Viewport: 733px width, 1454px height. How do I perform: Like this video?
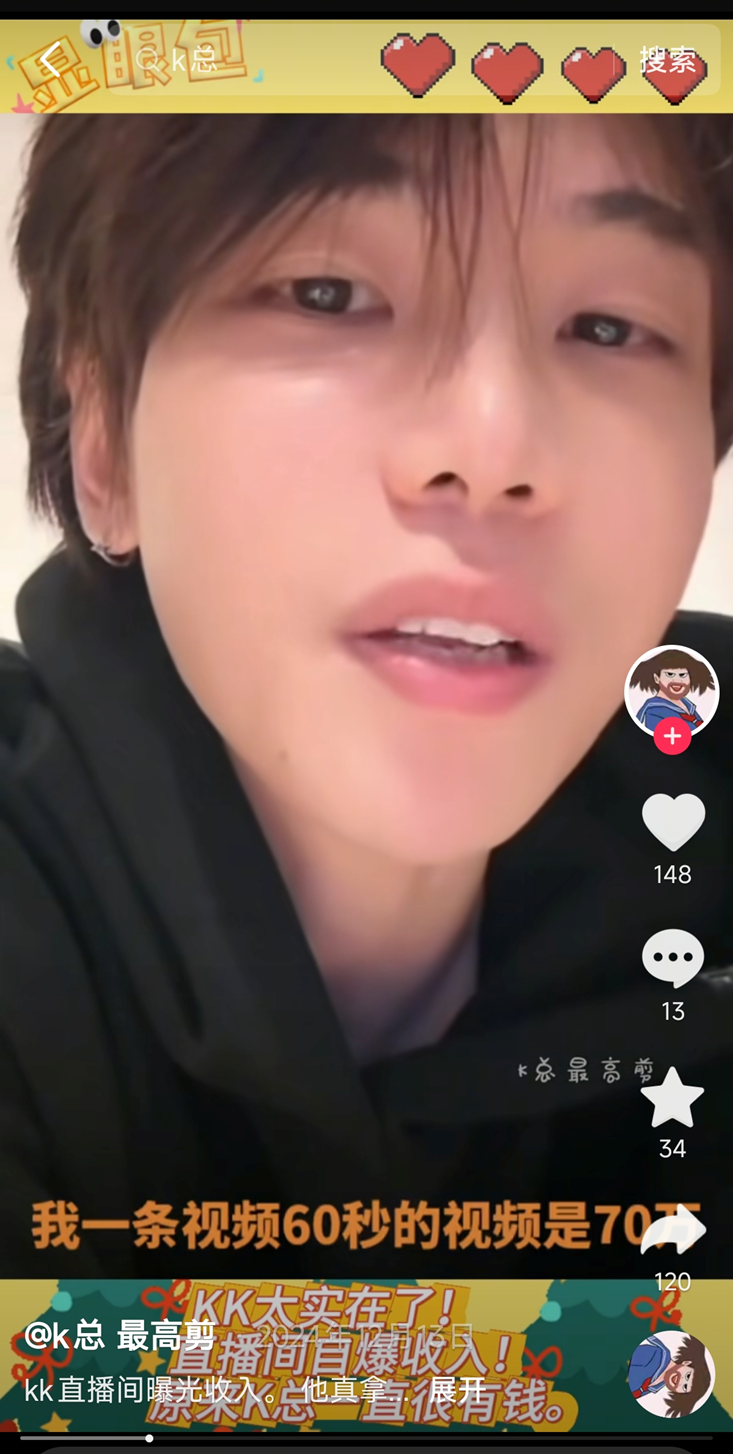[x=672, y=821]
